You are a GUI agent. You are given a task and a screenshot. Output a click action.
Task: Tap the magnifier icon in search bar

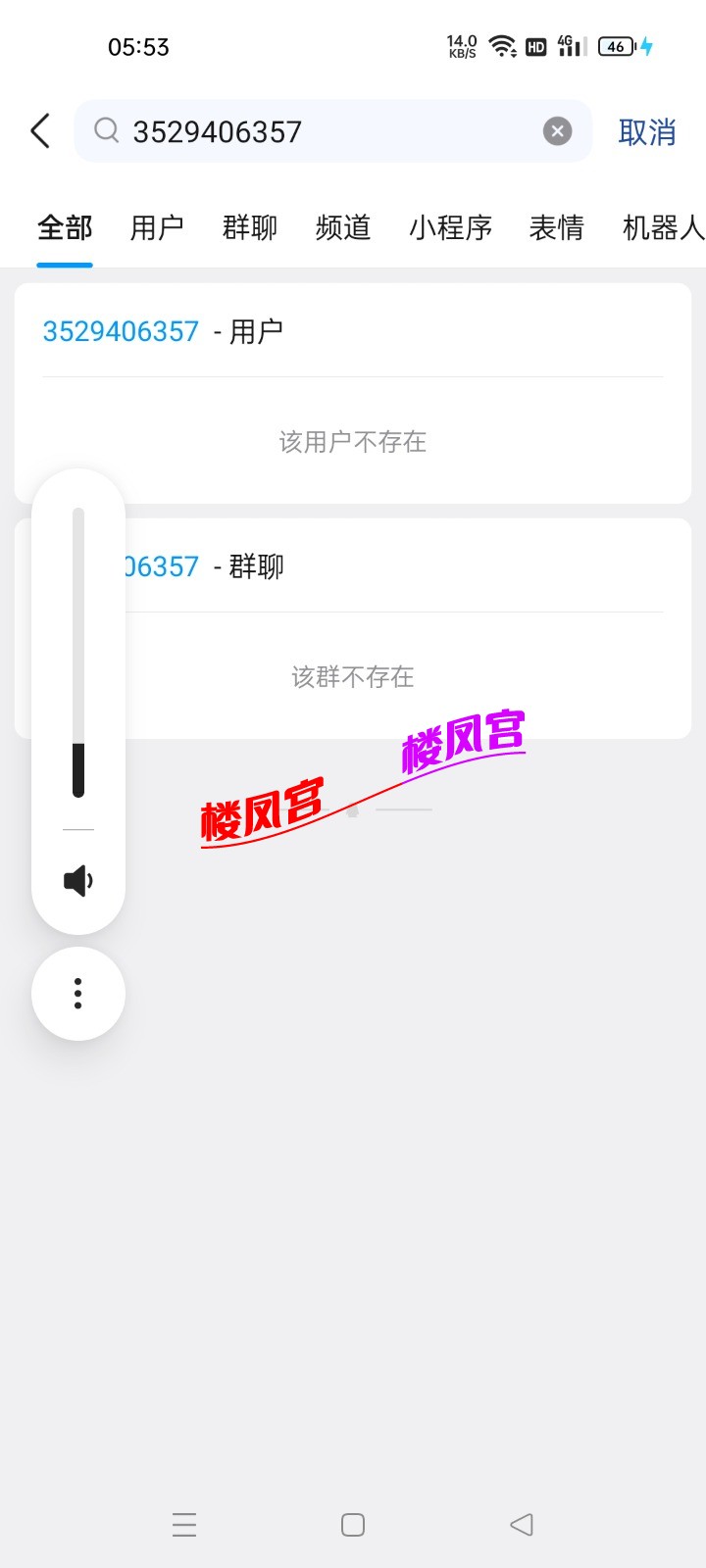click(x=106, y=130)
